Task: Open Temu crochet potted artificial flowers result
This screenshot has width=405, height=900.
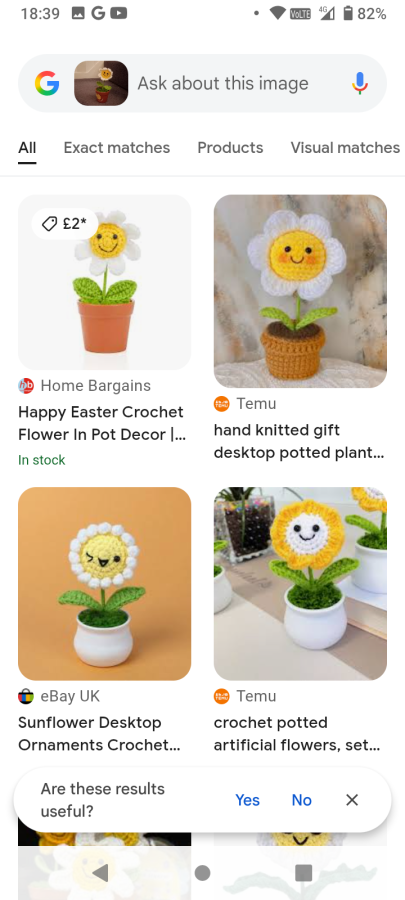Action: click(300, 620)
